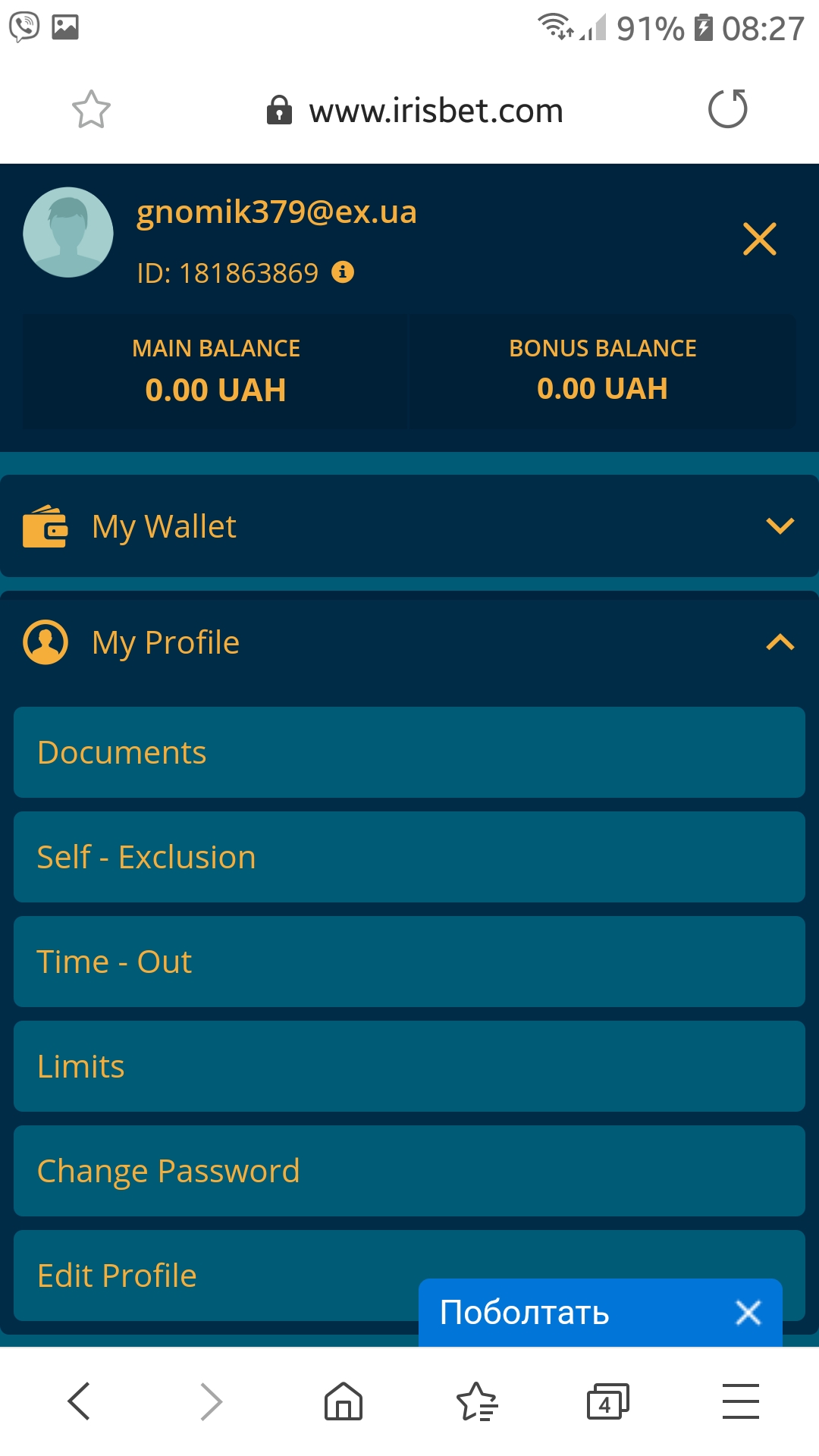
Task: Open Self - Exclusion settings
Action: 409,857
